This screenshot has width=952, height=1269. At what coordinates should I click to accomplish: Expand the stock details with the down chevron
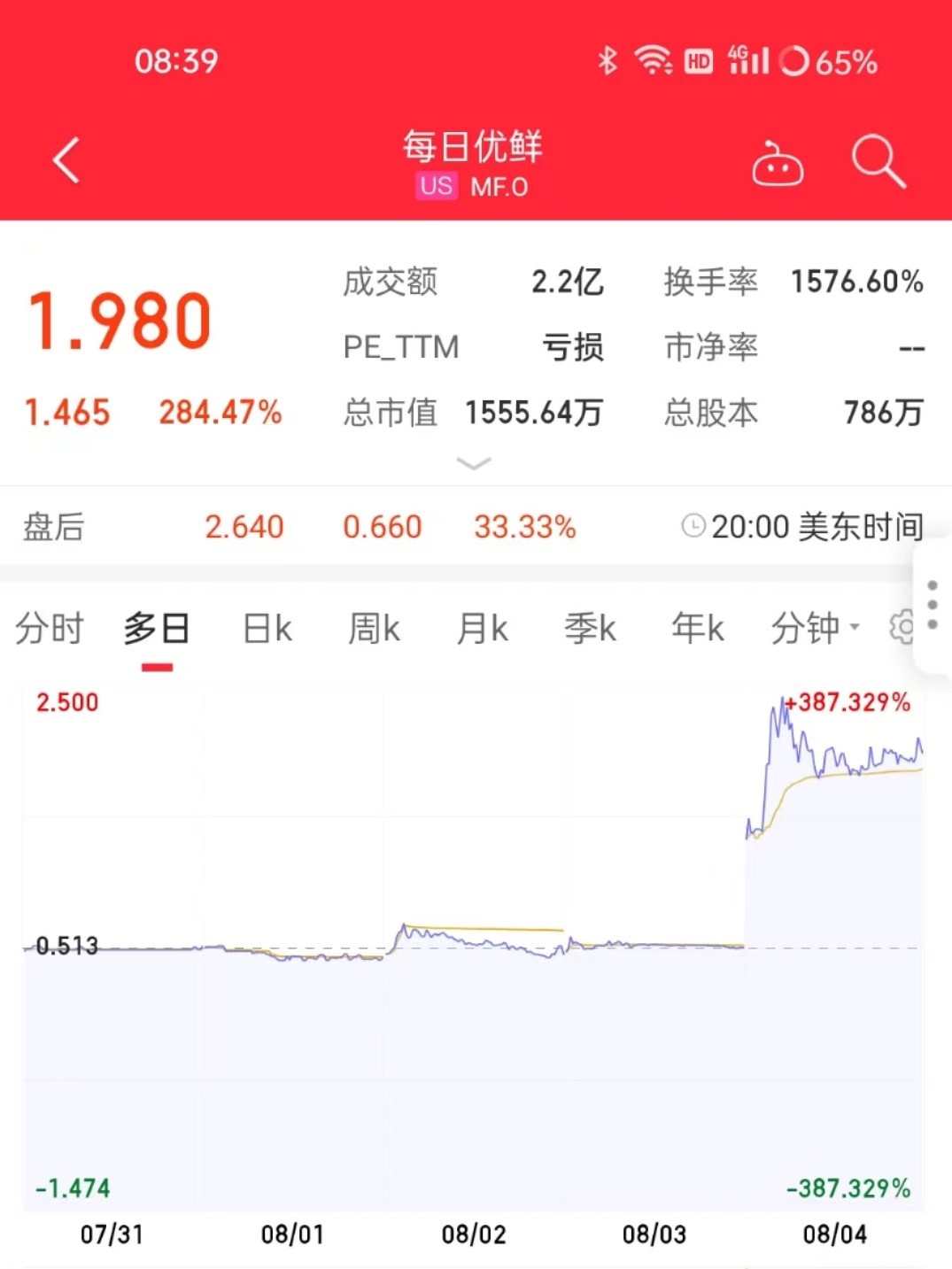click(476, 463)
